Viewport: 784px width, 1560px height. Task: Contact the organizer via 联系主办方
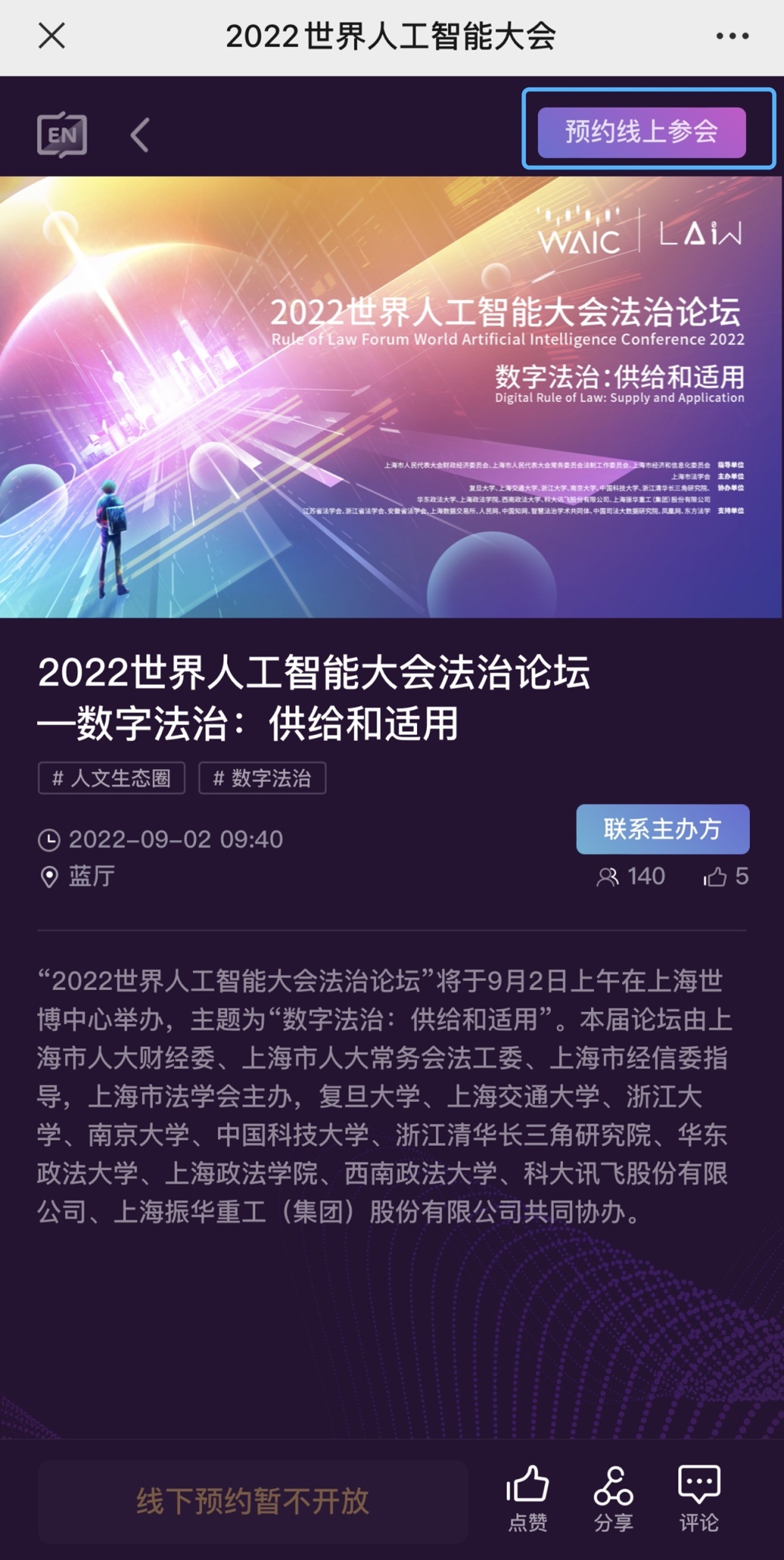click(662, 829)
